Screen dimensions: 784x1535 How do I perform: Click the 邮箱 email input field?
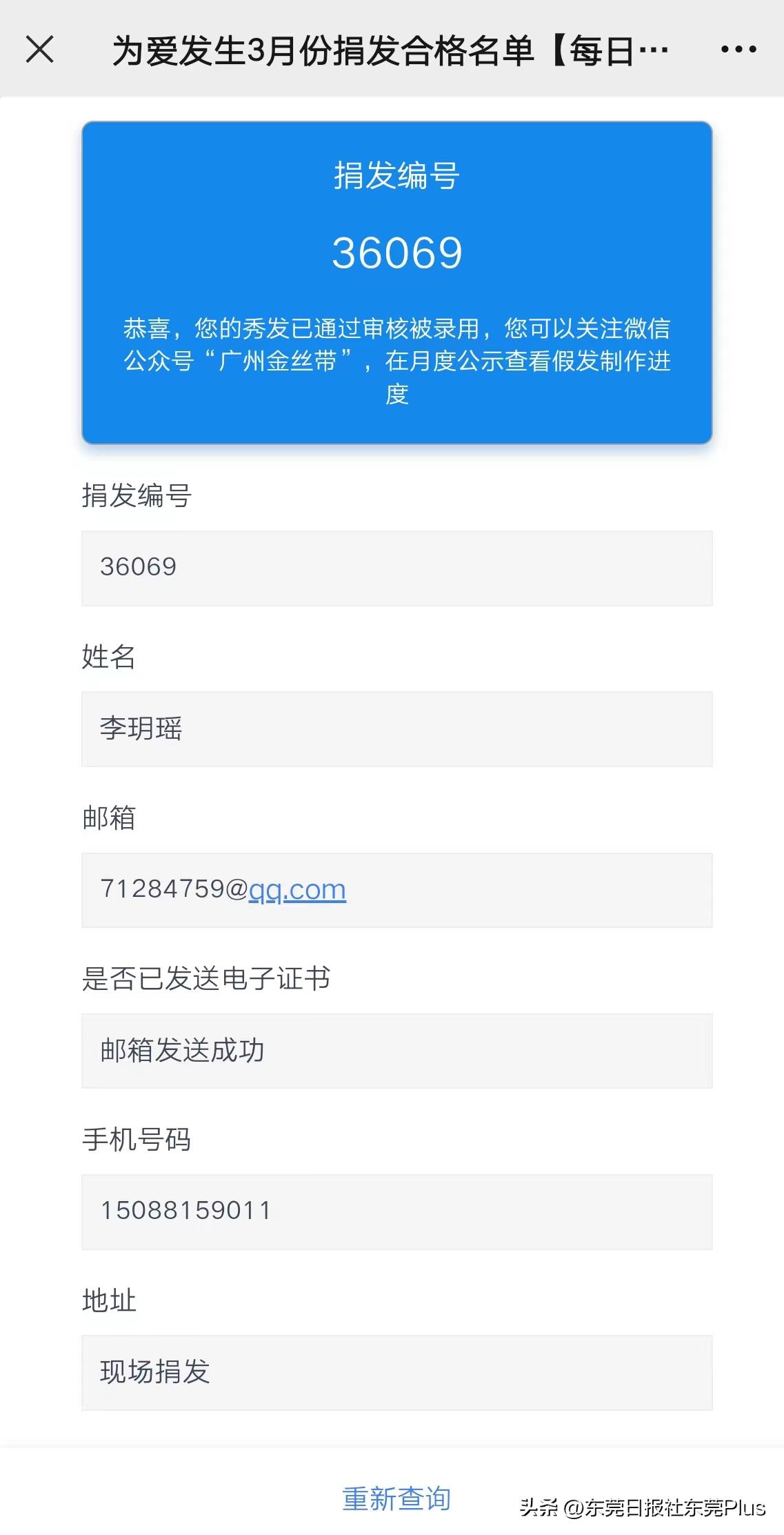(395, 890)
